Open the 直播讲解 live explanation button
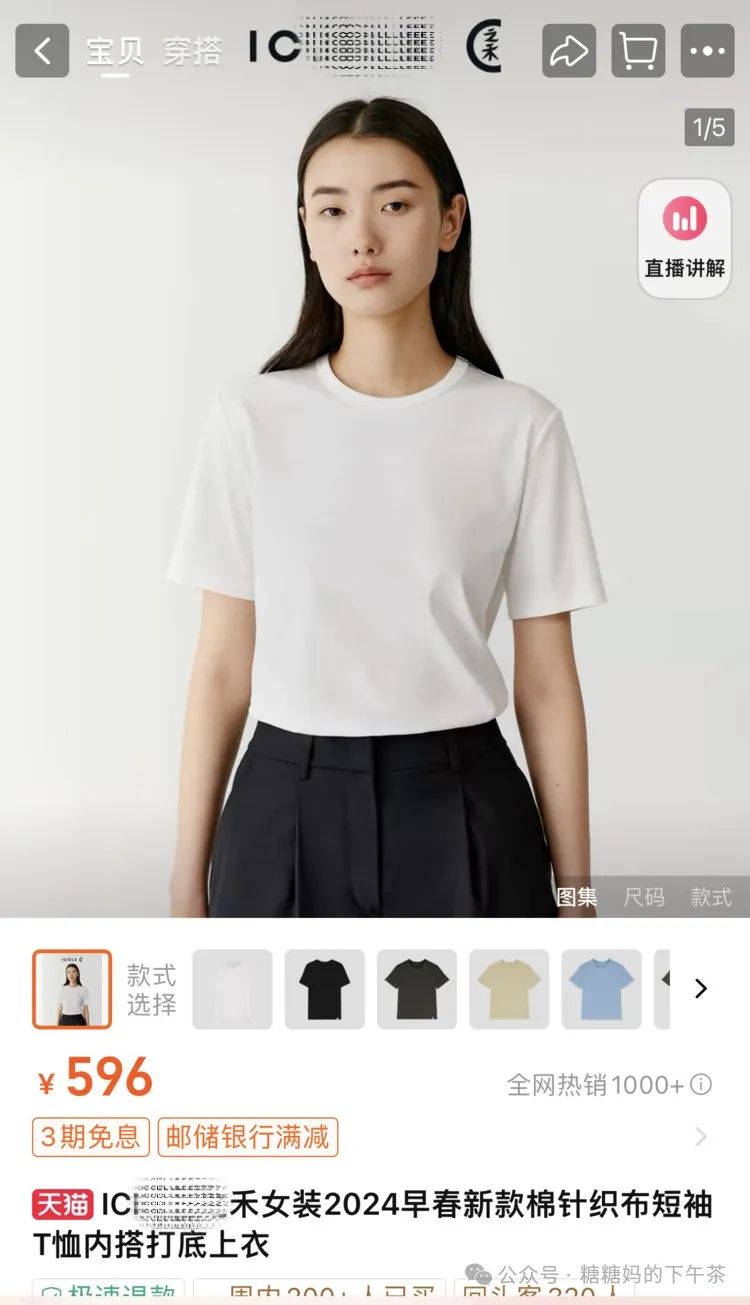 tap(685, 238)
